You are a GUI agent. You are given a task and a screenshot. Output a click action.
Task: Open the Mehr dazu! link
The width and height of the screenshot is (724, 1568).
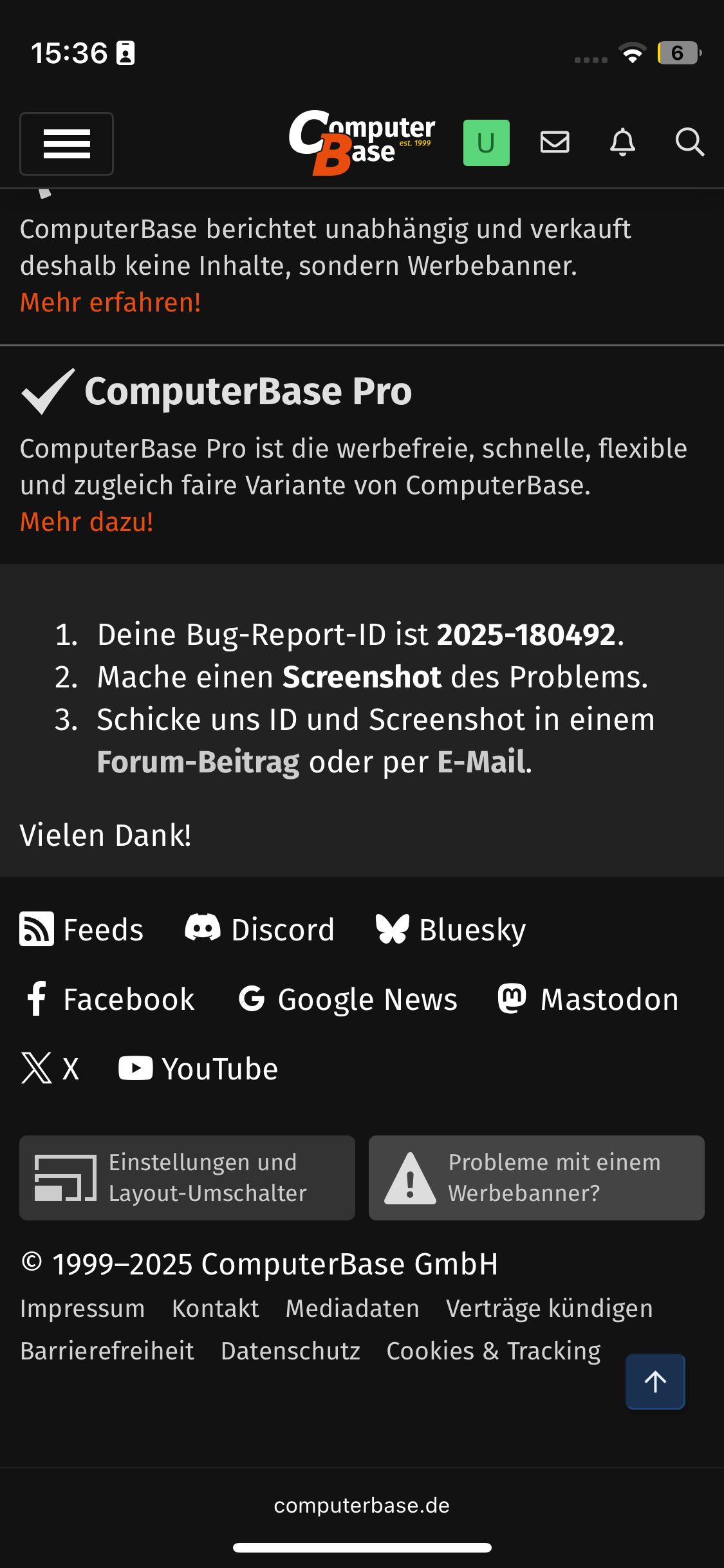coord(87,522)
